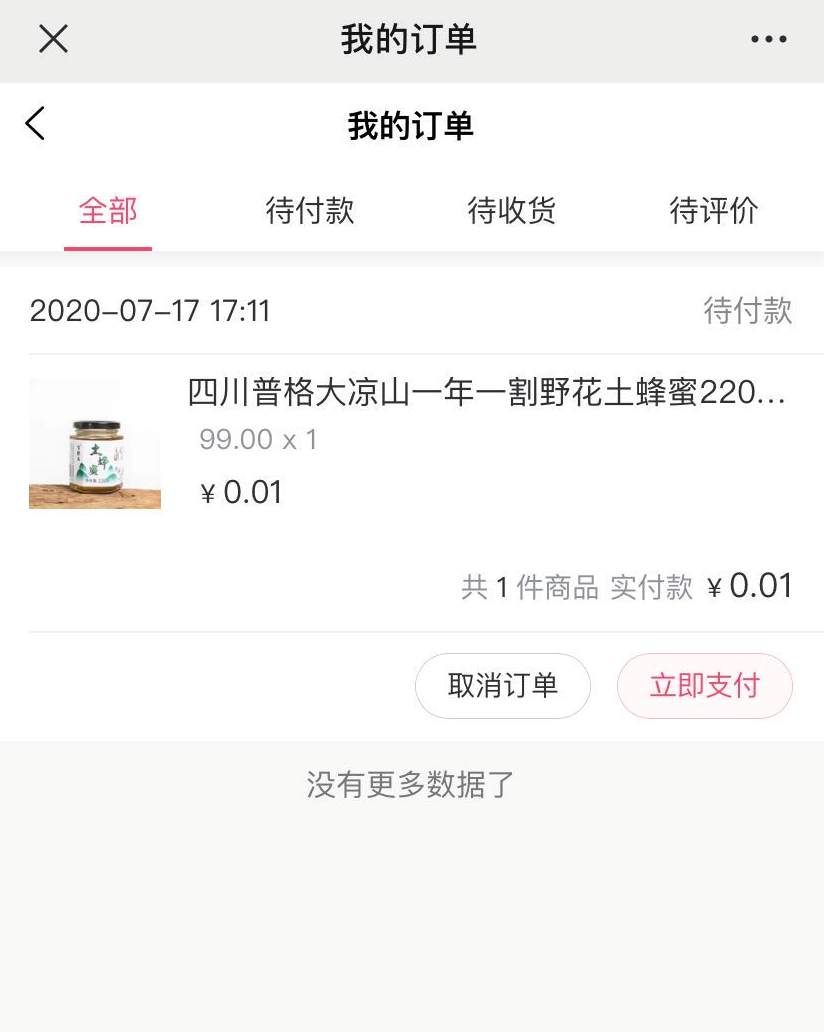This screenshot has height=1032, width=824.
Task: Open the three-dot overflow menu
Action: (768, 39)
